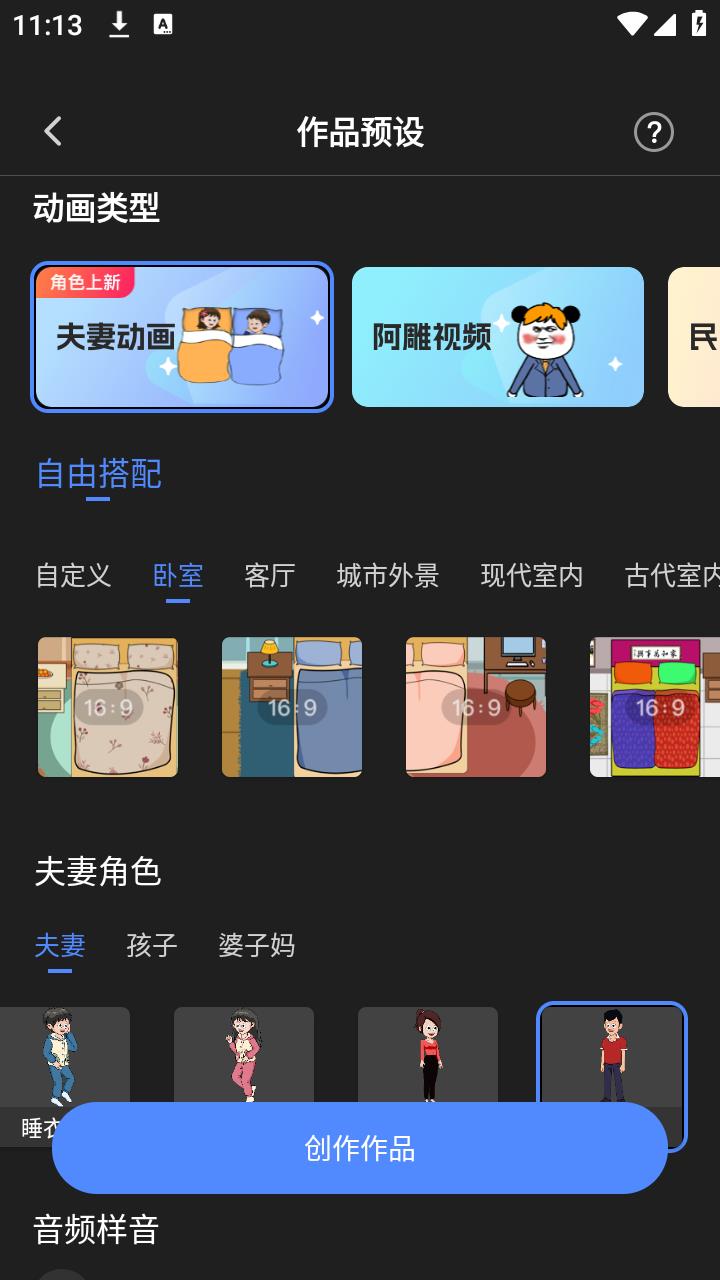This screenshot has width=720, height=1280.
Task: Go back using the top-left arrow
Action: 53,131
